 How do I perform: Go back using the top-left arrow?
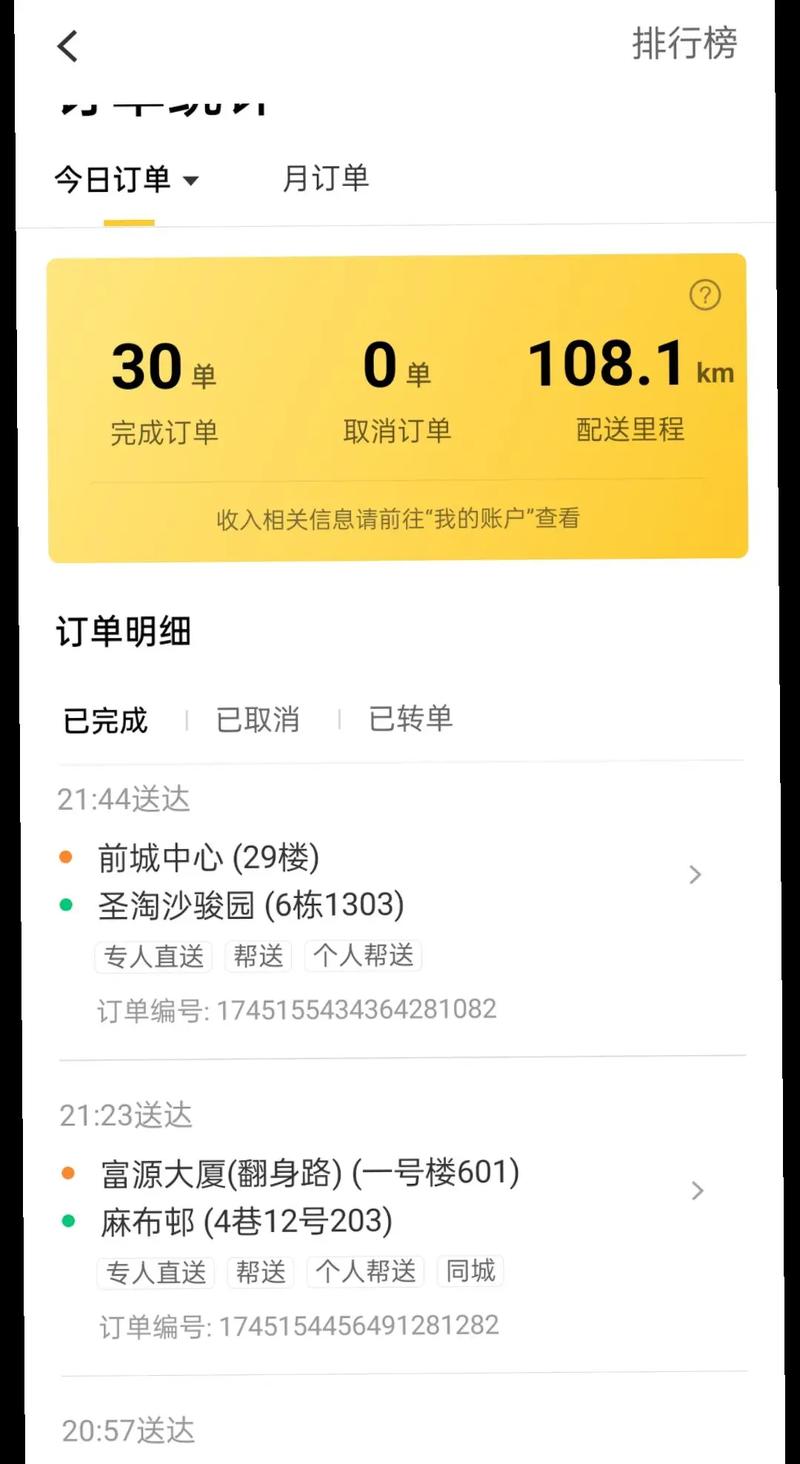click(x=67, y=46)
